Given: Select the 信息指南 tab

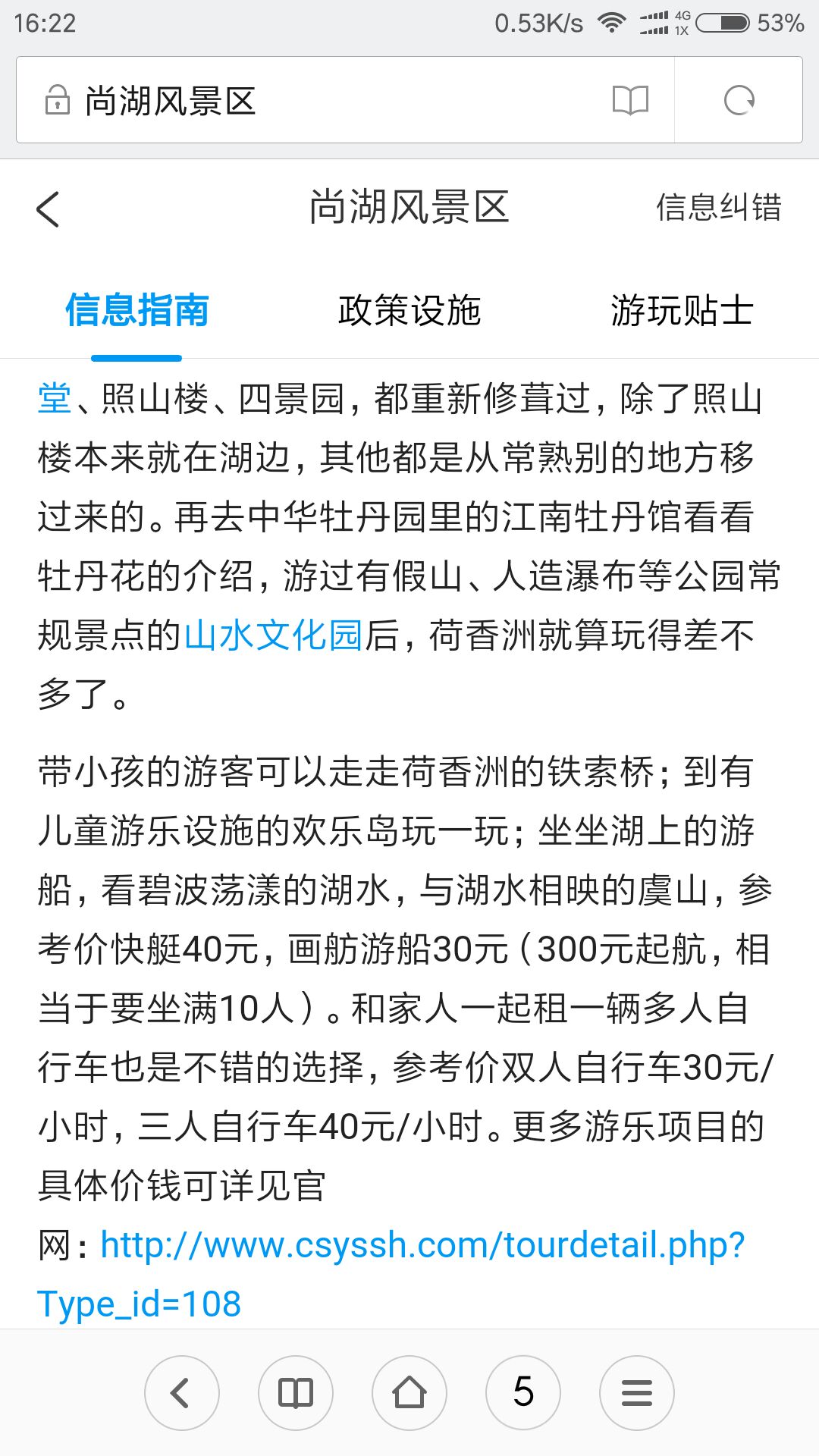Looking at the screenshot, I should (136, 311).
